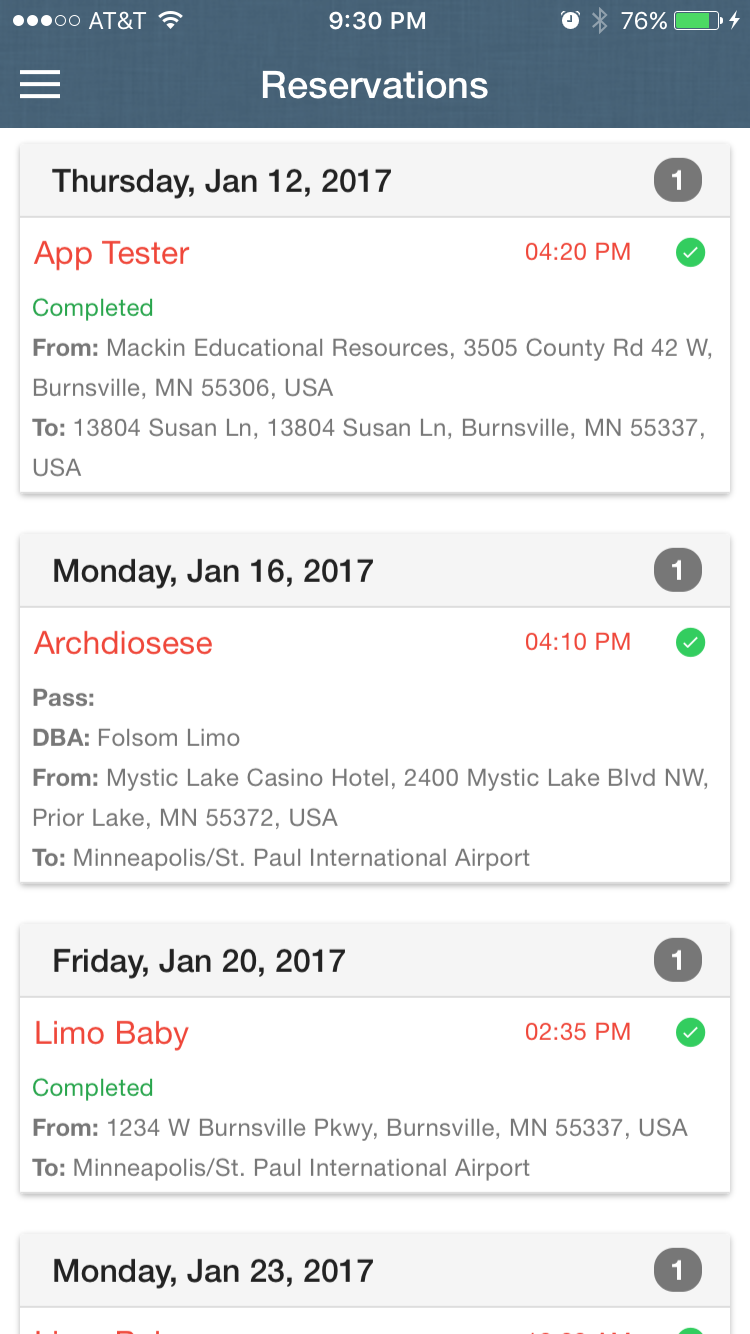Open the hamburger drawer menu
Image resolution: width=750 pixels, height=1334 pixels.
(x=40, y=85)
